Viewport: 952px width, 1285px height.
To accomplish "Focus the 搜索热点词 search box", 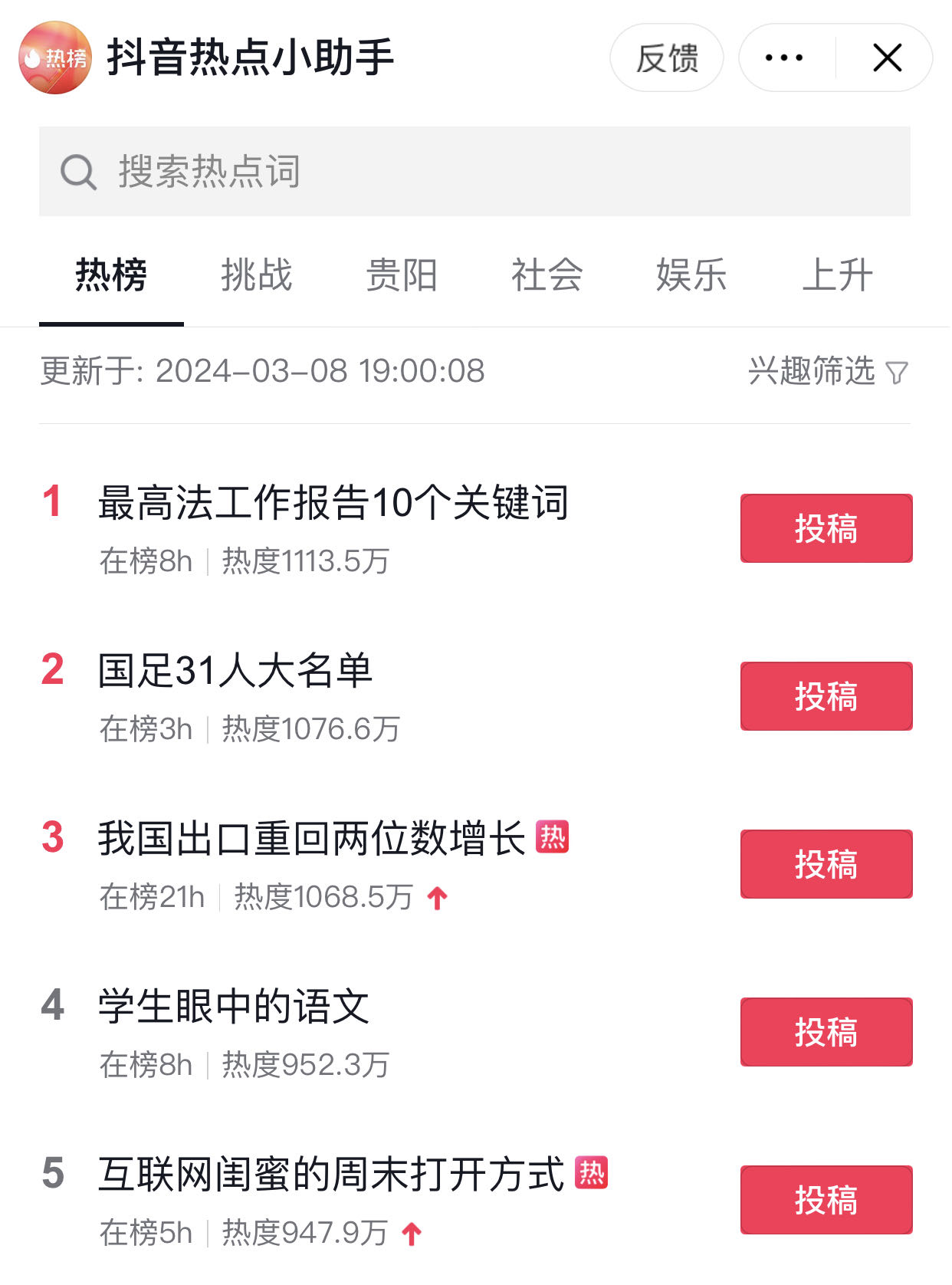I will click(x=474, y=172).
